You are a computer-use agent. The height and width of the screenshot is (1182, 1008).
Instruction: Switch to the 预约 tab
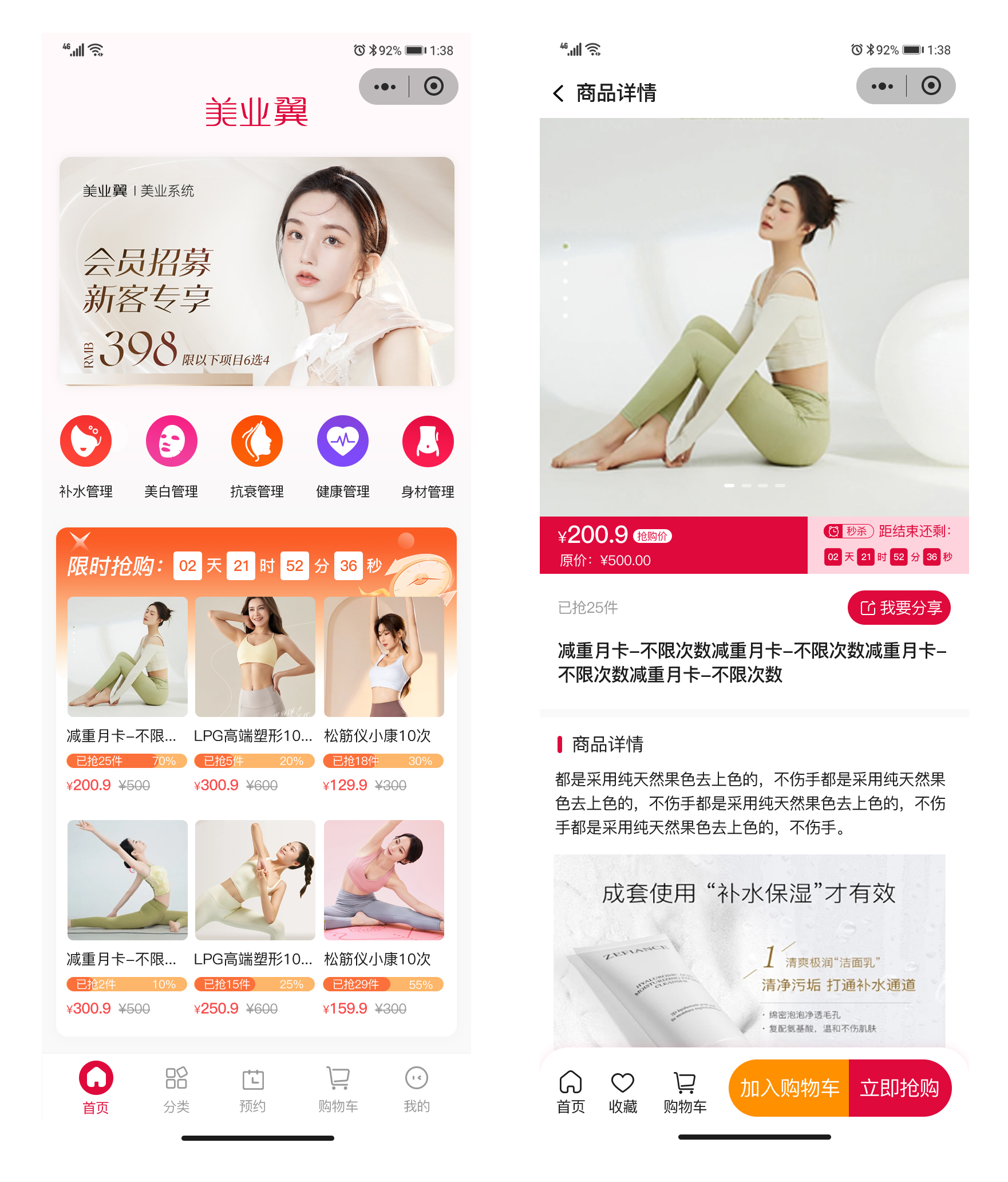tap(252, 1089)
